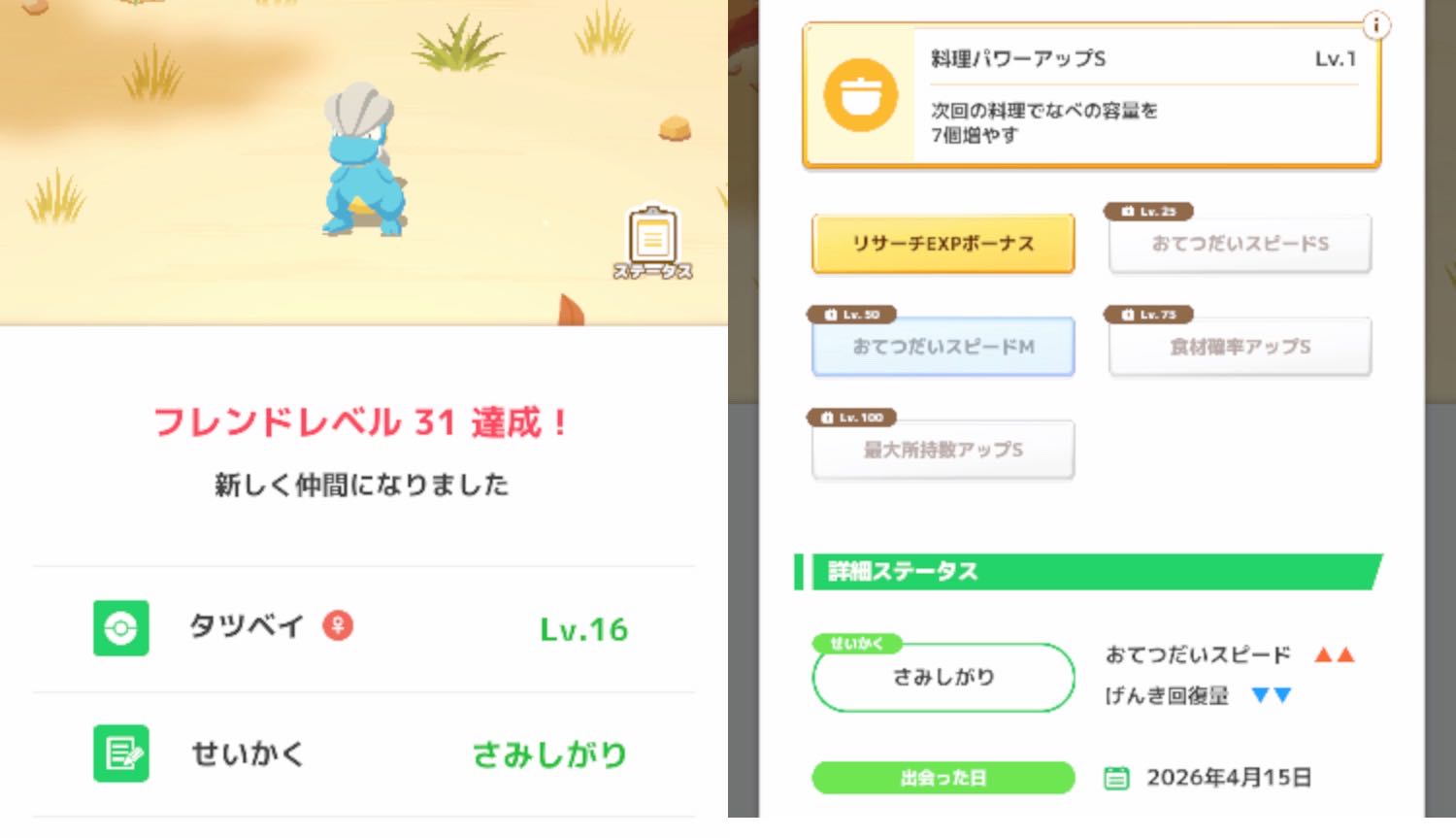Select the おてつだいスピードS sub skill
The height and width of the screenshot is (838, 1456).
coord(1240,244)
